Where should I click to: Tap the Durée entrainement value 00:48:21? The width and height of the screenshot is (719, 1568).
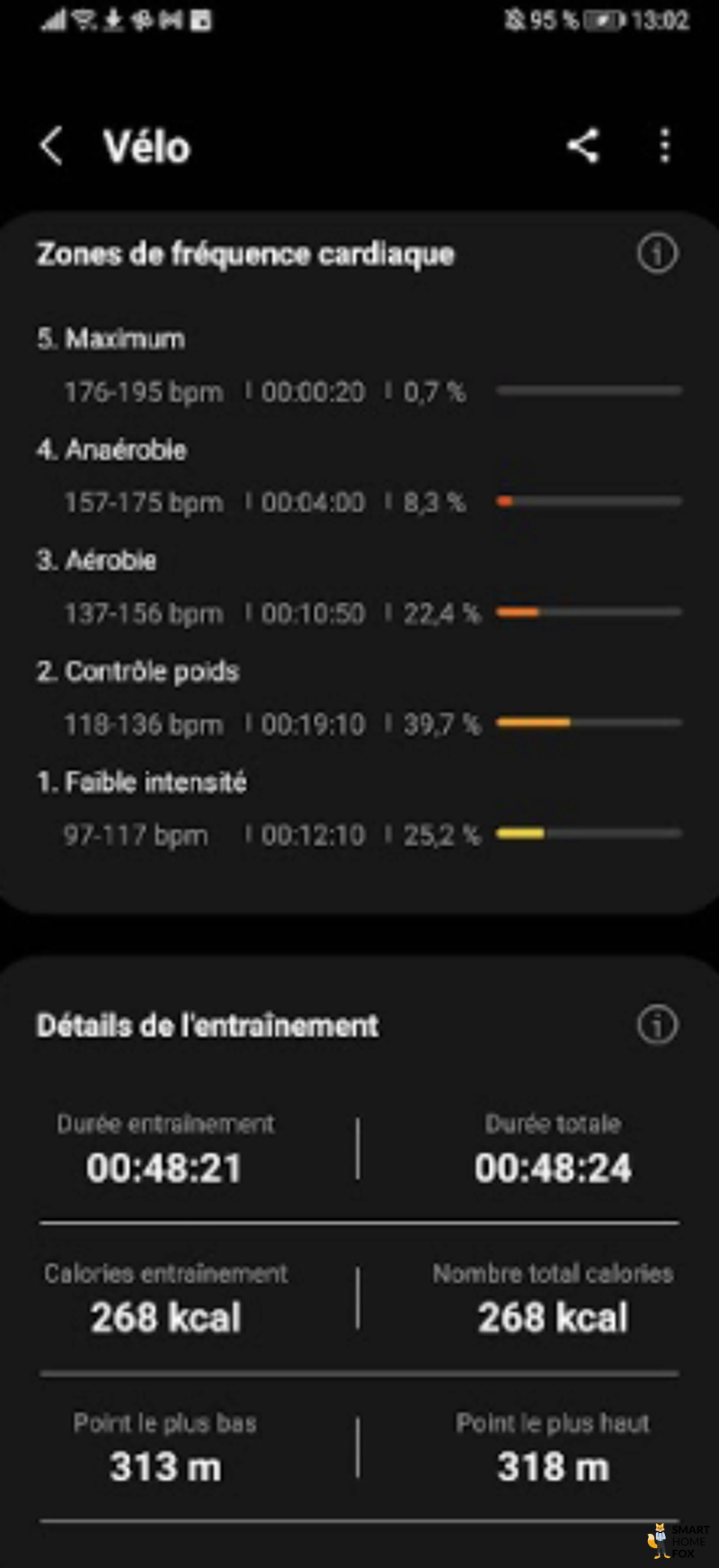tap(164, 1167)
